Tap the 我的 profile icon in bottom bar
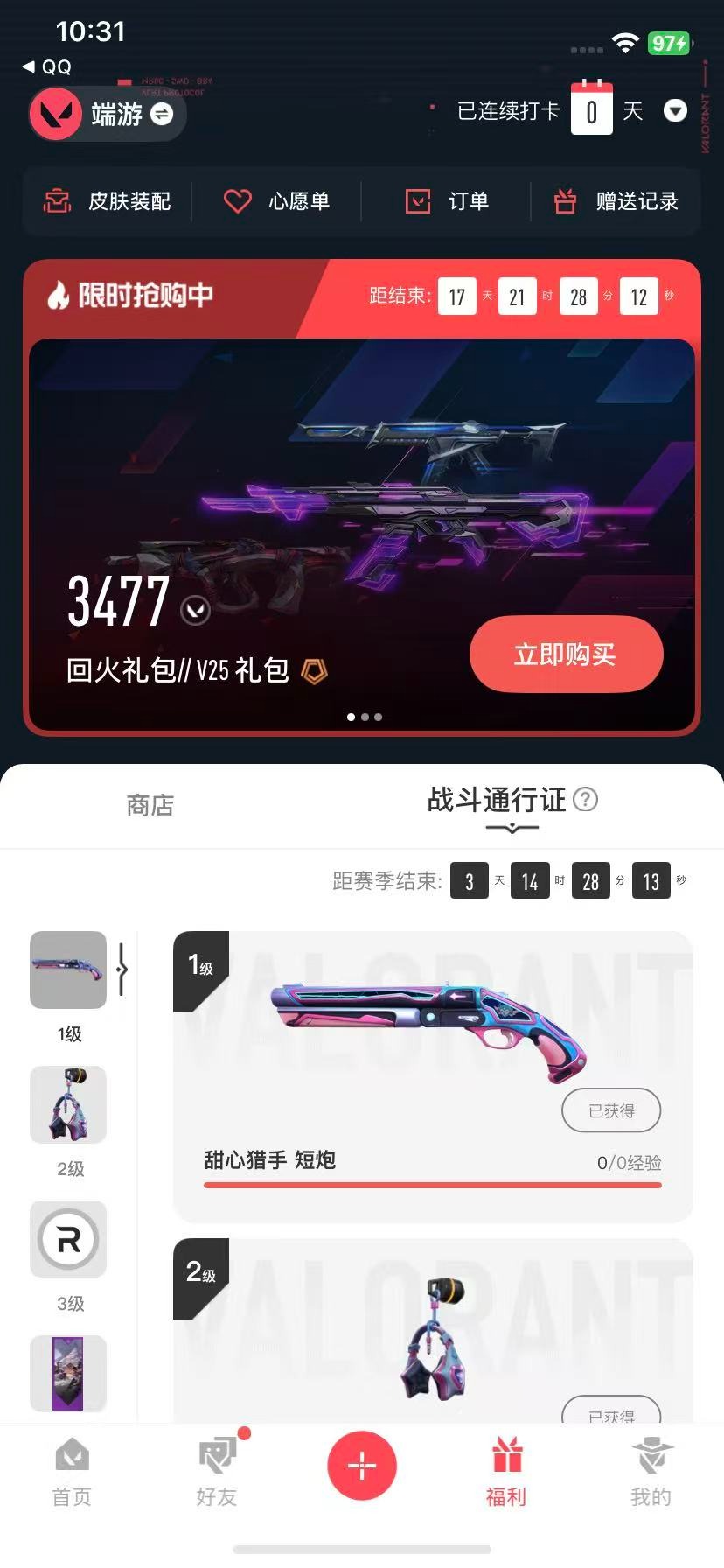 (651, 1452)
